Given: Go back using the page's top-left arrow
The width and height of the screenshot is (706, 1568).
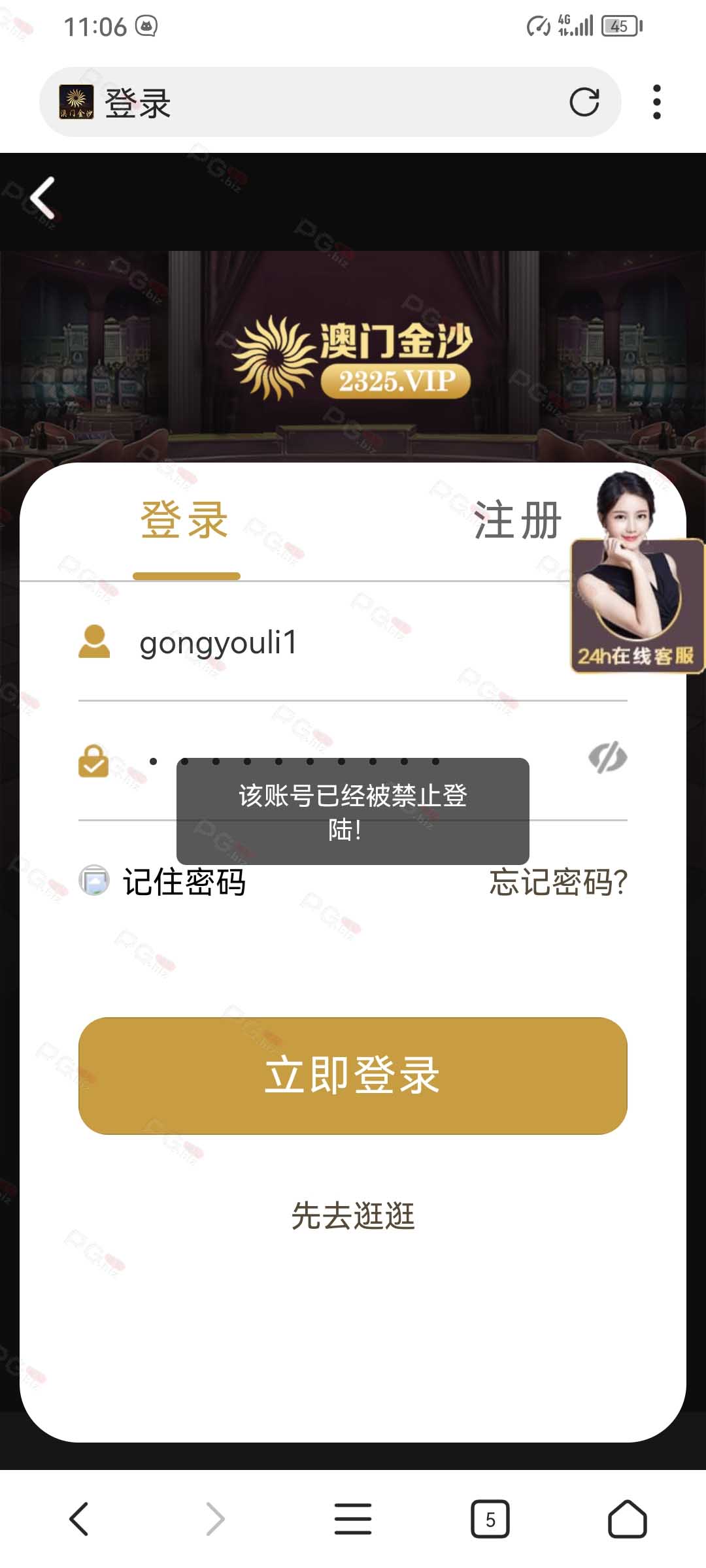Looking at the screenshot, I should click(43, 197).
